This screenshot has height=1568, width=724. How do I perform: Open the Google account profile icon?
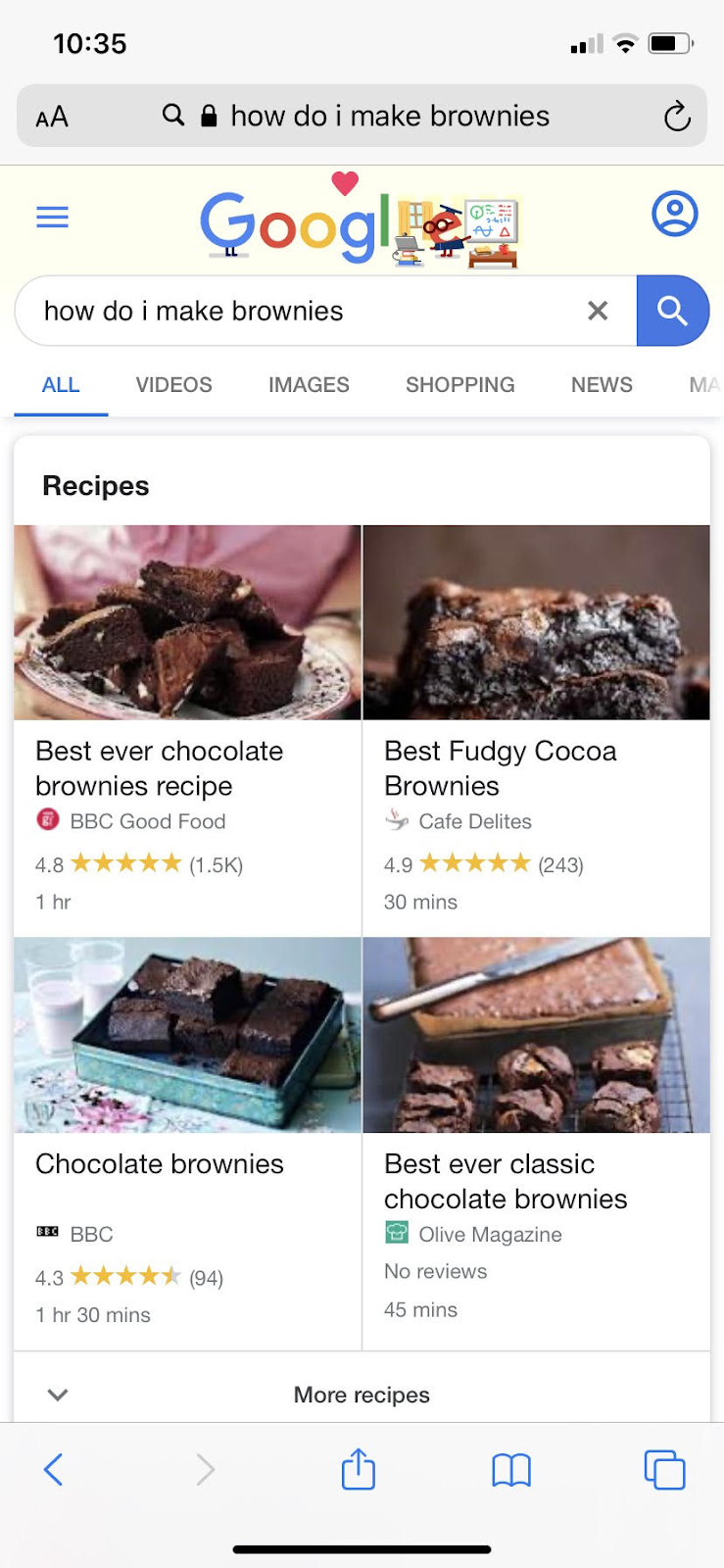tap(674, 214)
